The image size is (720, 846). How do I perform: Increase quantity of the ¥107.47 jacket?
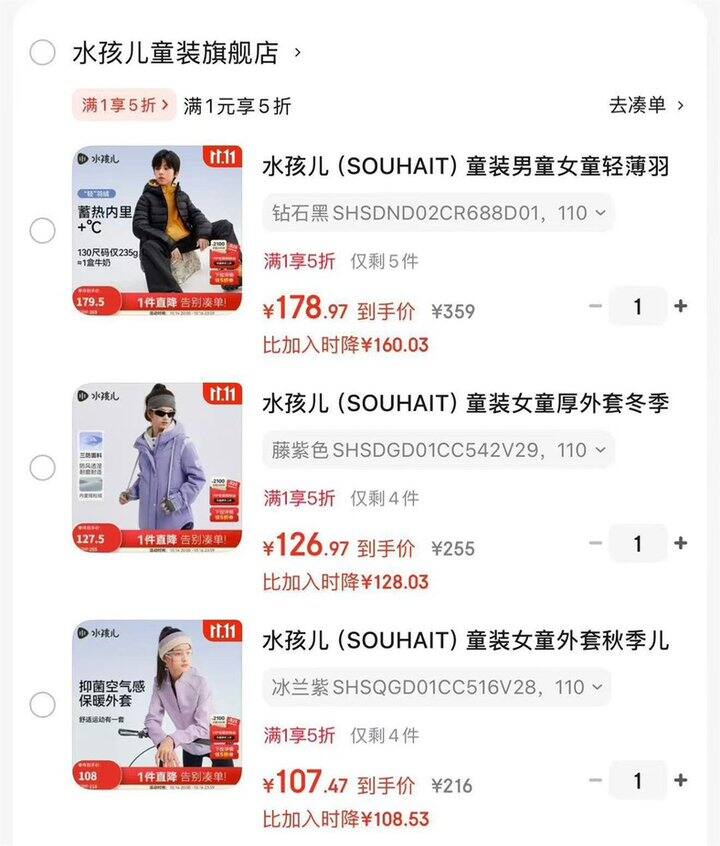pyautogui.click(x=681, y=780)
